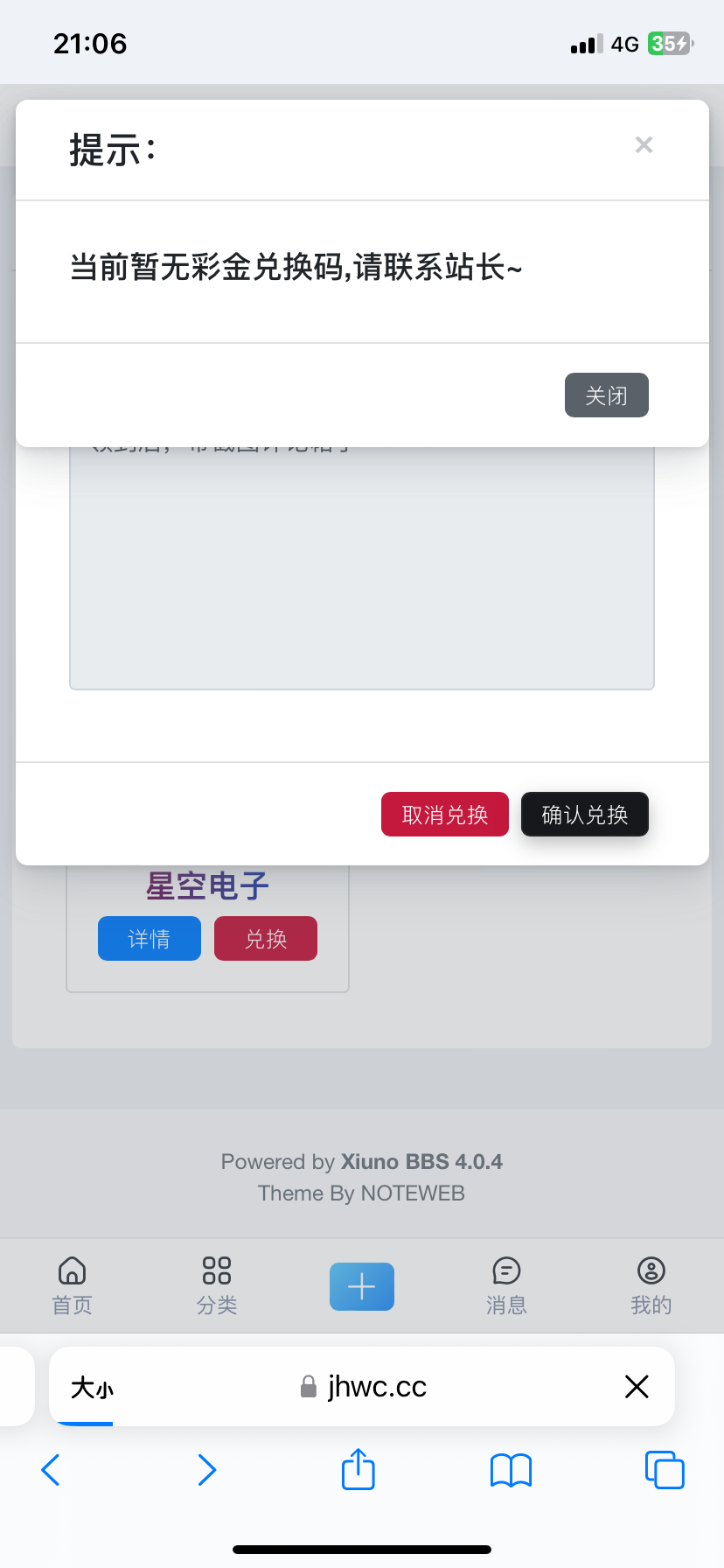This screenshot has height=1568, width=724.
Task: Create a new post with the plus button
Action: [x=362, y=1286]
